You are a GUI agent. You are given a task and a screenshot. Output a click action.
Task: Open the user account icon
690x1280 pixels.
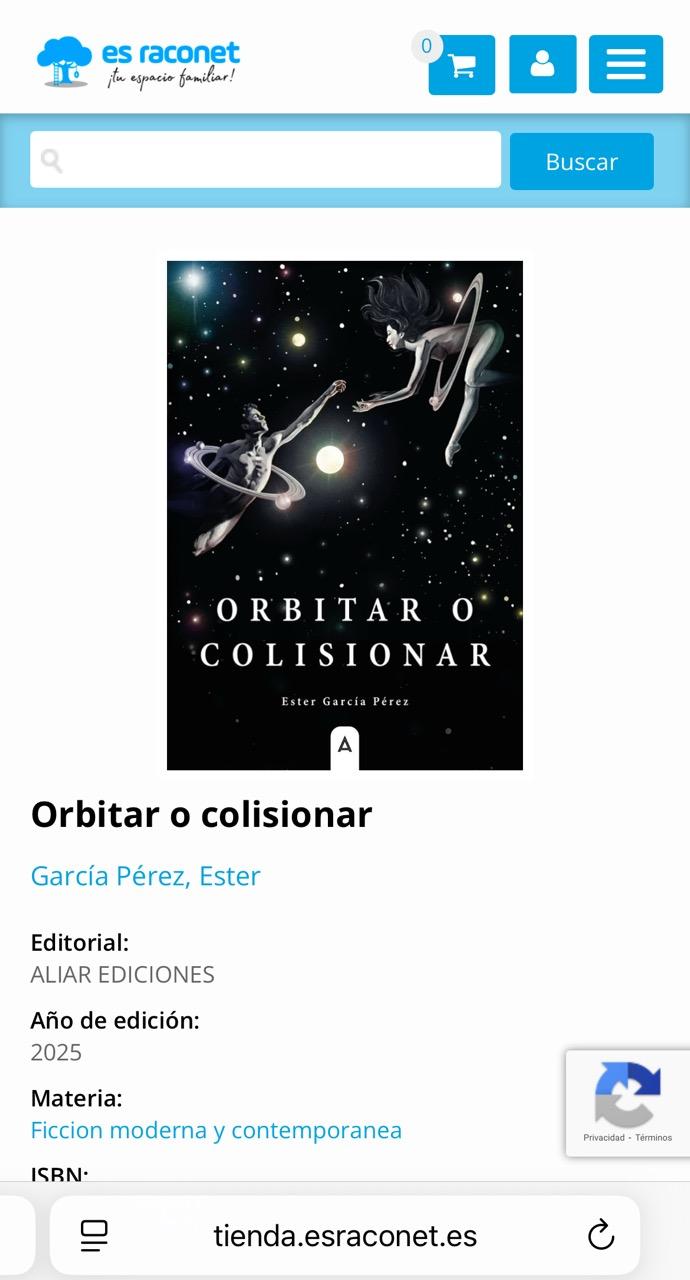(542, 65)
